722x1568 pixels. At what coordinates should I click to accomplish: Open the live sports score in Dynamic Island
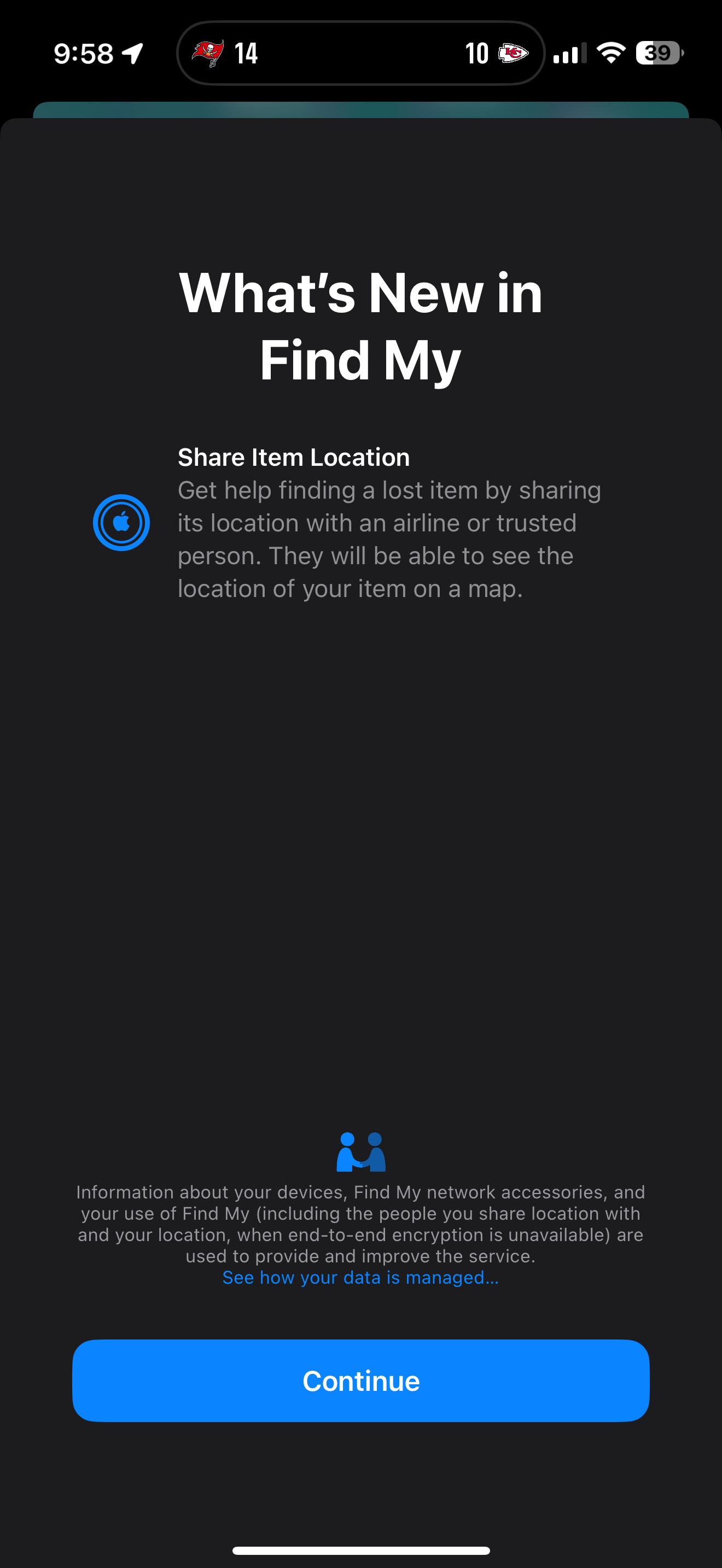click(x=360, y=53)
